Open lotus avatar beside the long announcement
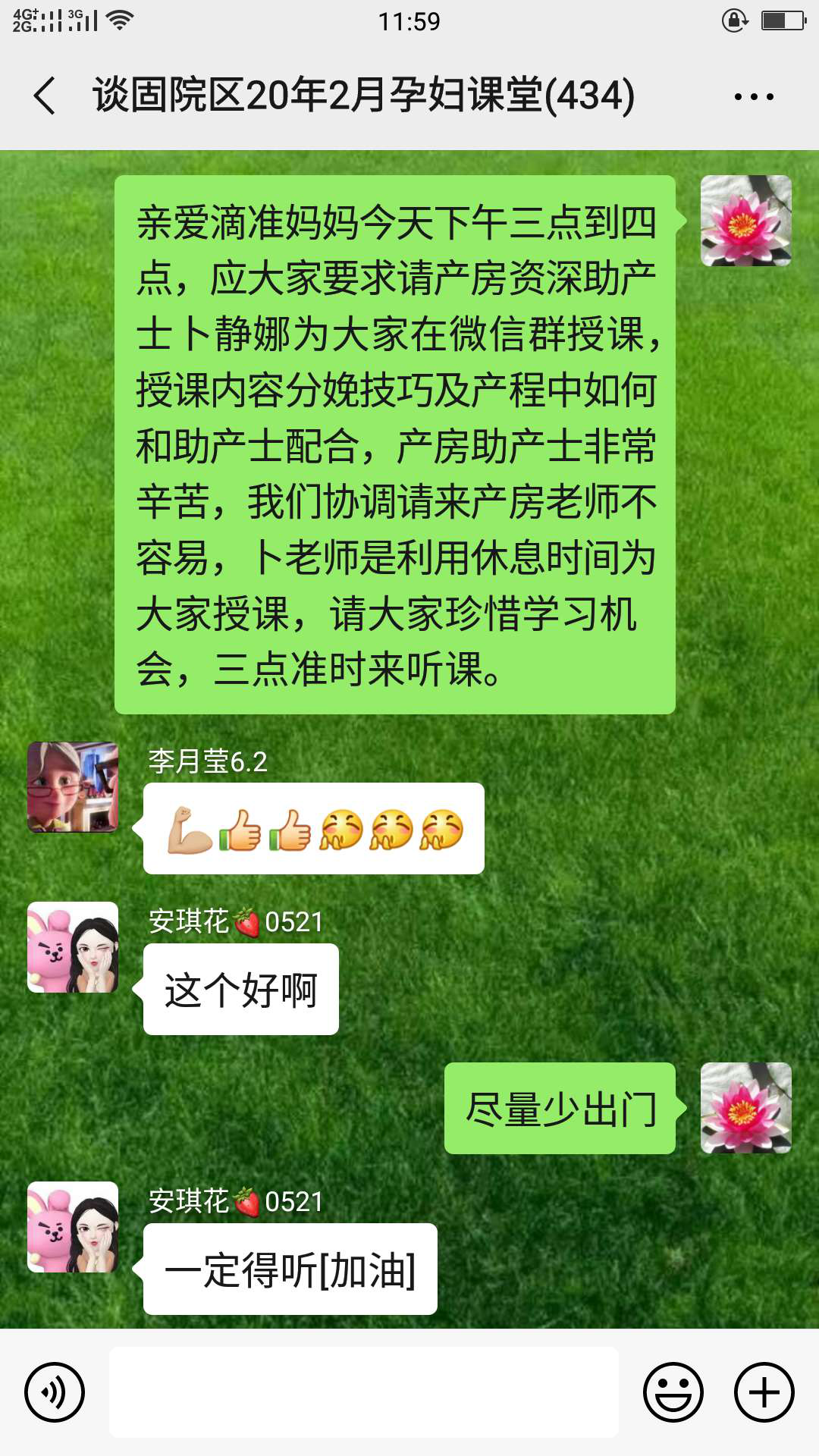Image resolution: width=819 pixels, height=1456 pixels. pyautogui.click(x=745, y=221)
